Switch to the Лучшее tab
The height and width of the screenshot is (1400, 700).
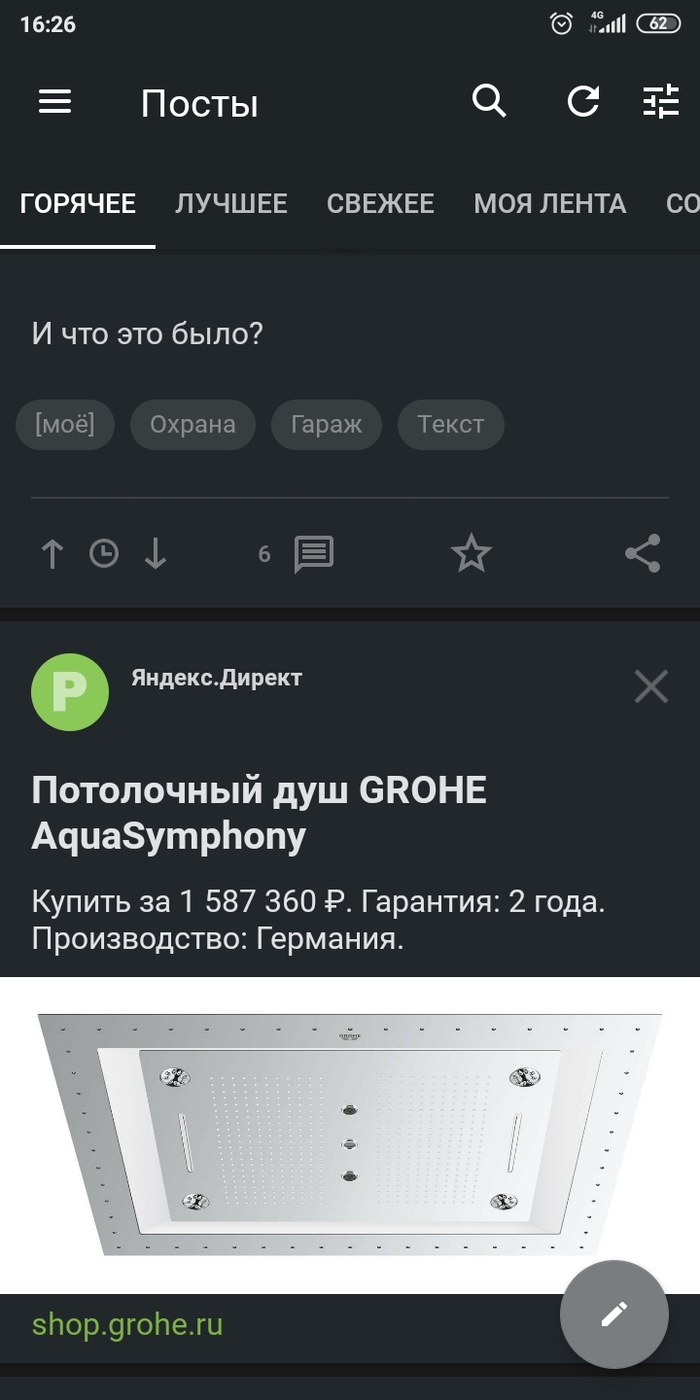(231, 204)
